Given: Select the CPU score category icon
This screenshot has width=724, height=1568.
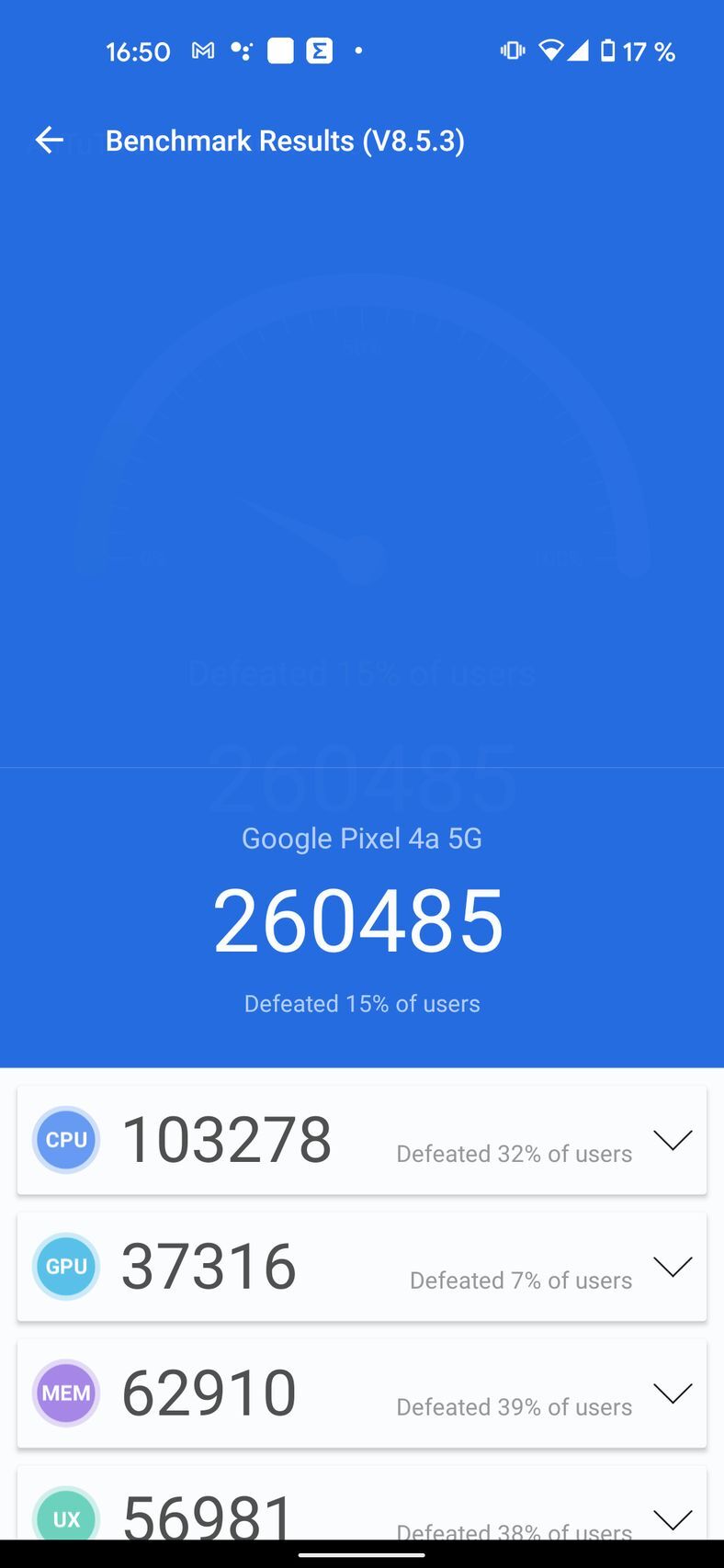Looking at the screenshot, I should (65, 1140).
